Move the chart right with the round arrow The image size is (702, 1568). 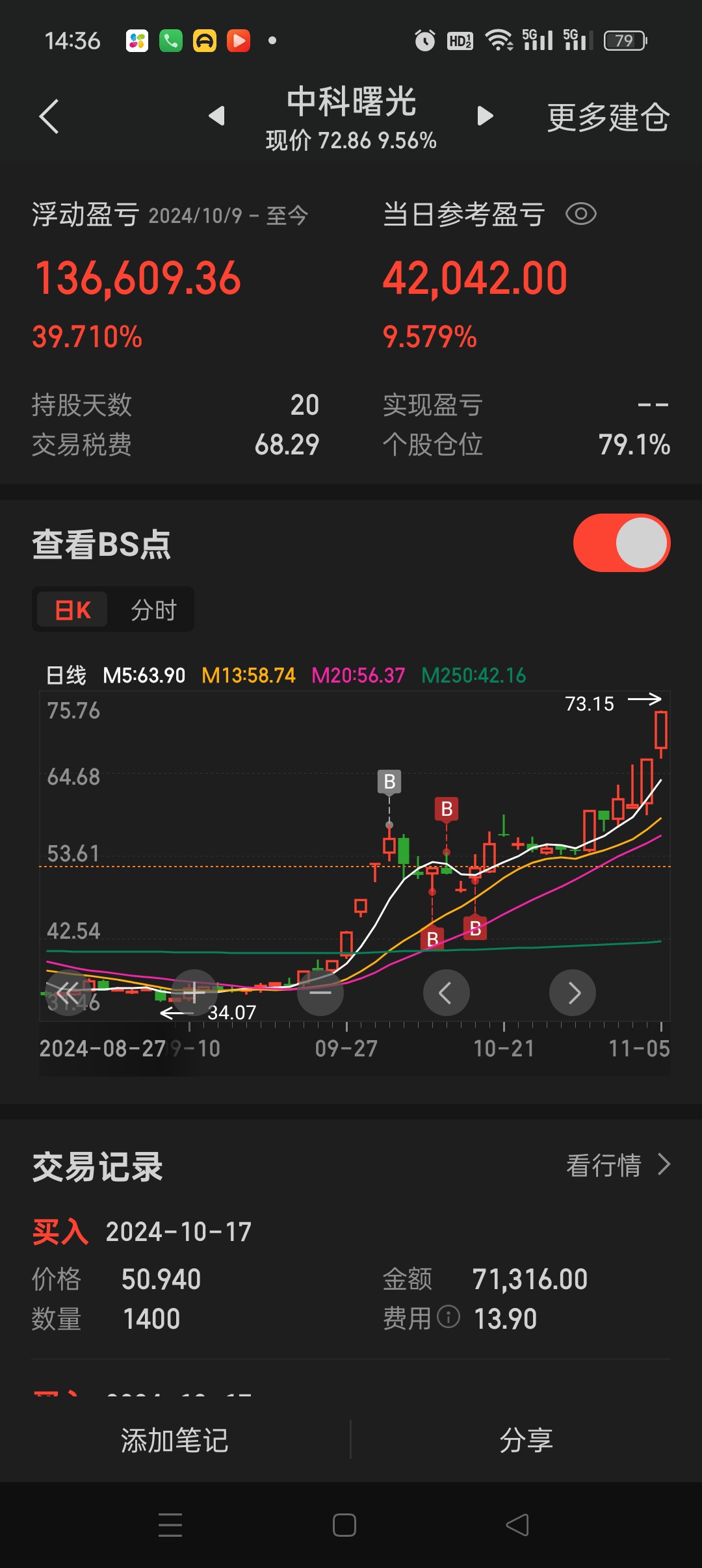573,993
